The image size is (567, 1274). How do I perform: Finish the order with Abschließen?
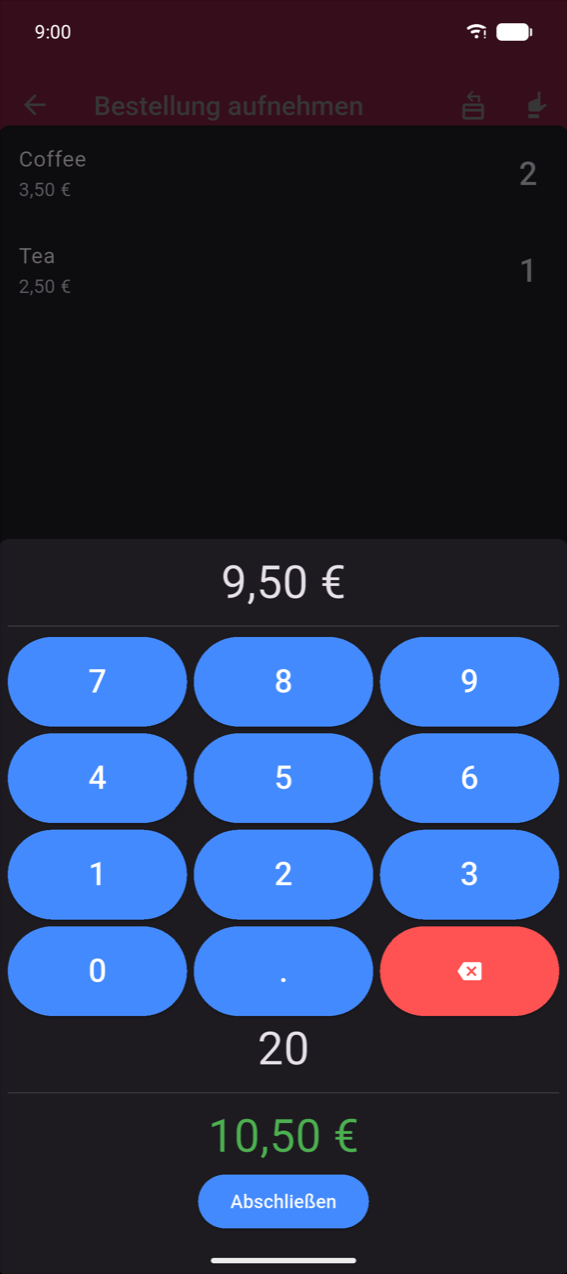tap(283, 1201)
